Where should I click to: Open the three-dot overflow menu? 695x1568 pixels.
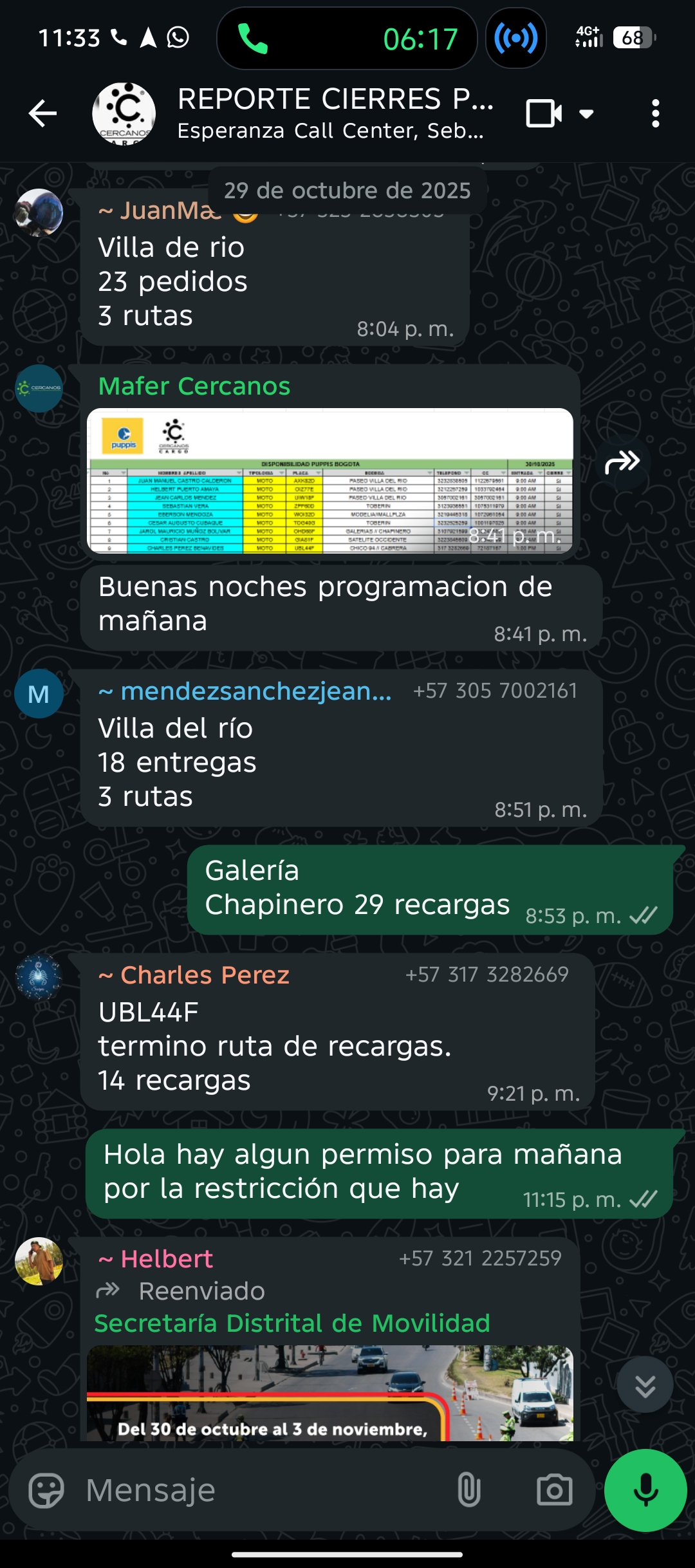(655, 114)
